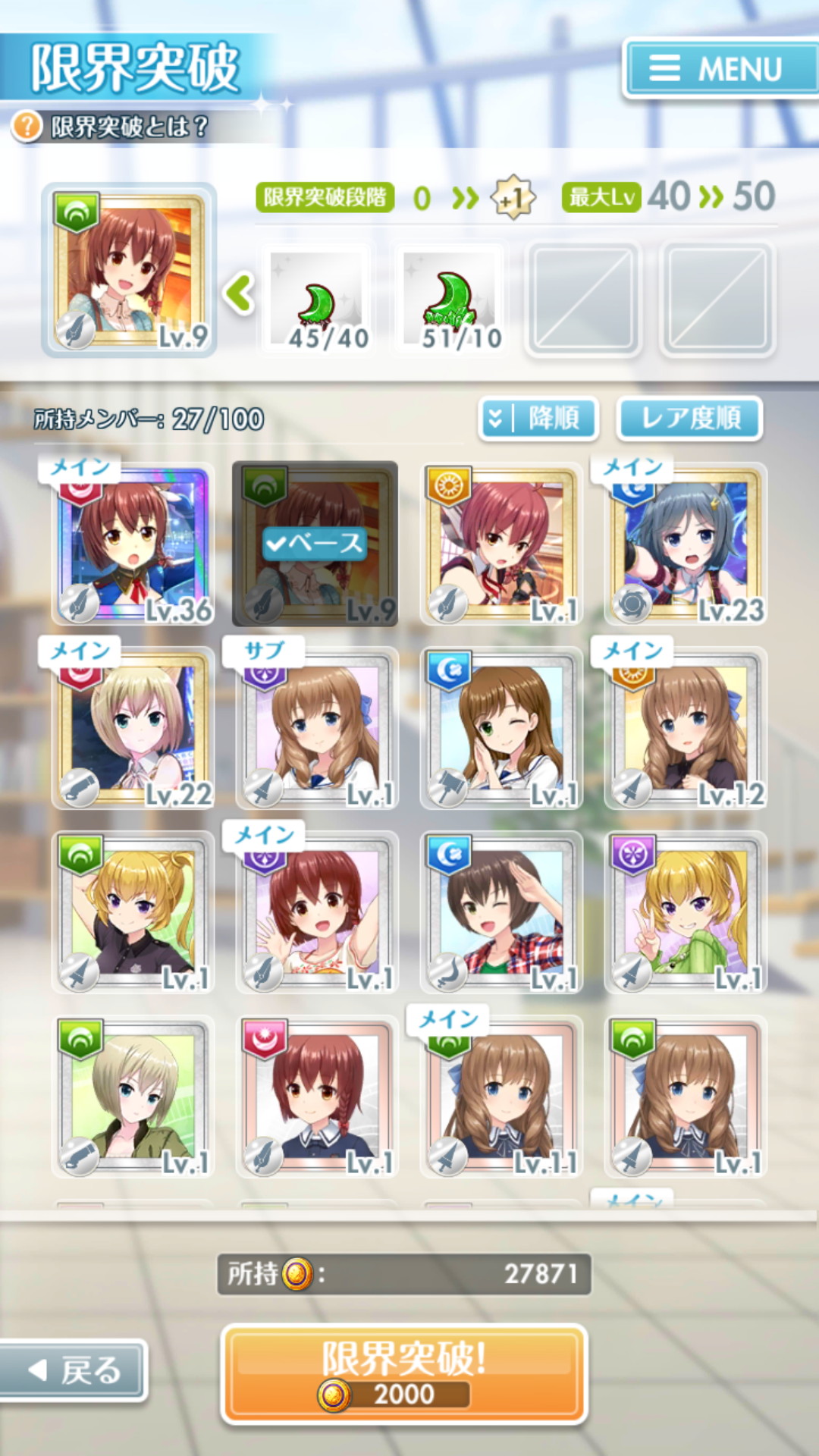Open the レア度順 sort criteria
This screenshot has height=1456, width=819.
pyautogui.click(x=690, y=418)
